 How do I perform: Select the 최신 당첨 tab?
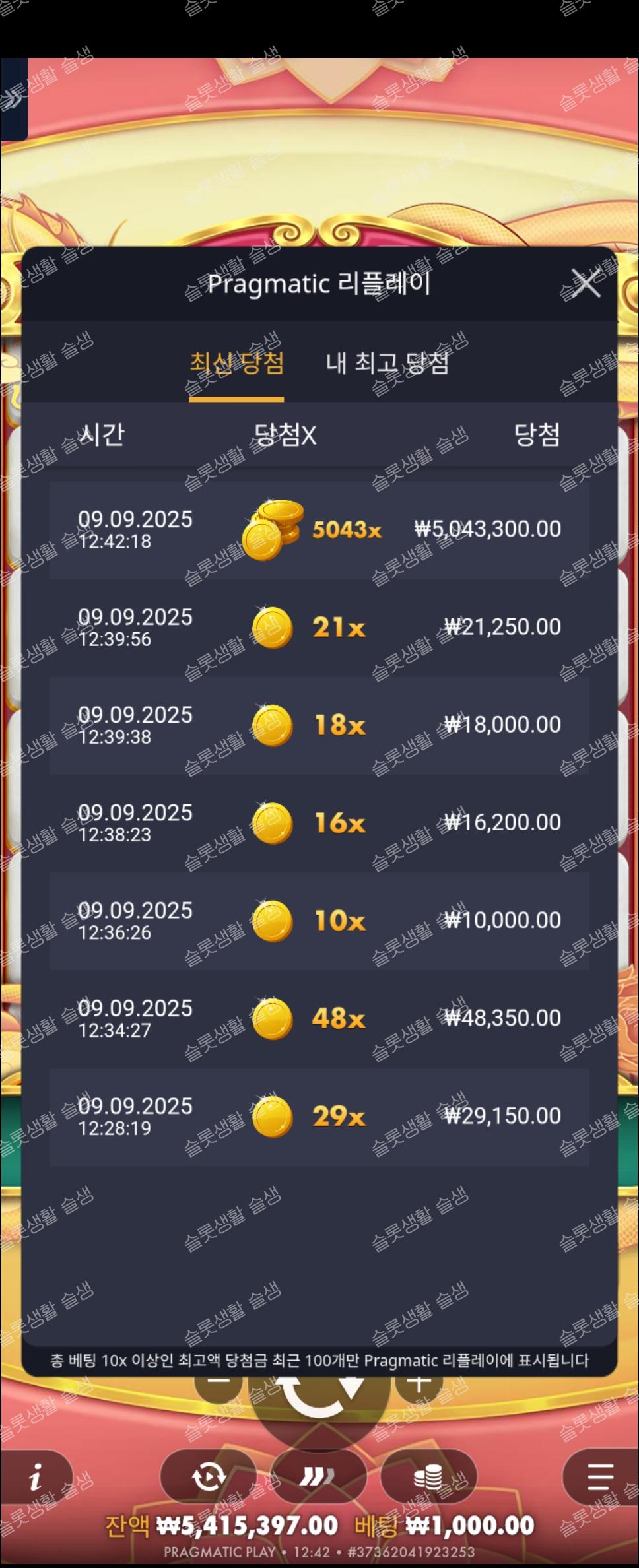tap(236, 363)
